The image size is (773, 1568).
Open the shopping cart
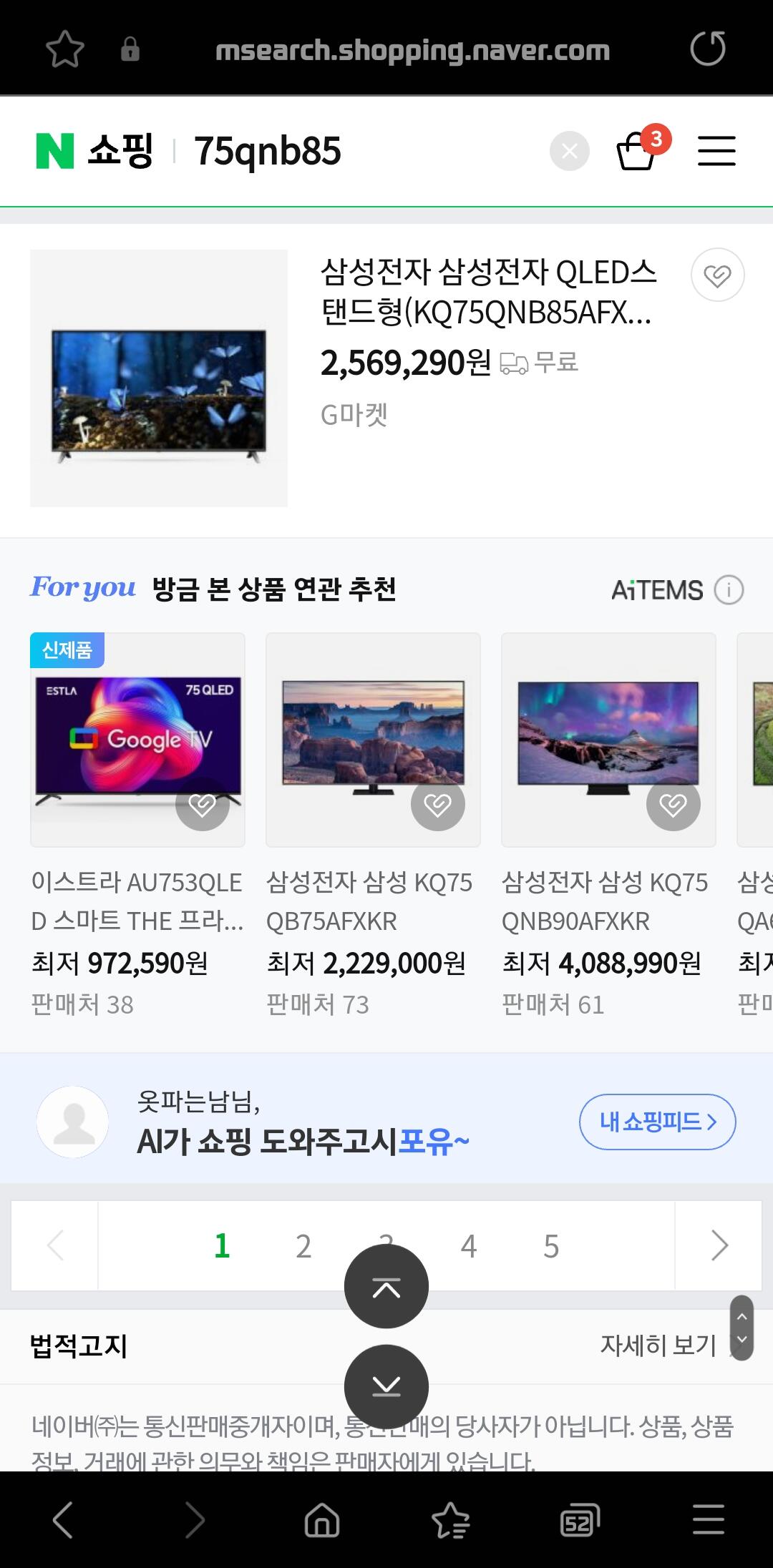[x=636, y=150]
